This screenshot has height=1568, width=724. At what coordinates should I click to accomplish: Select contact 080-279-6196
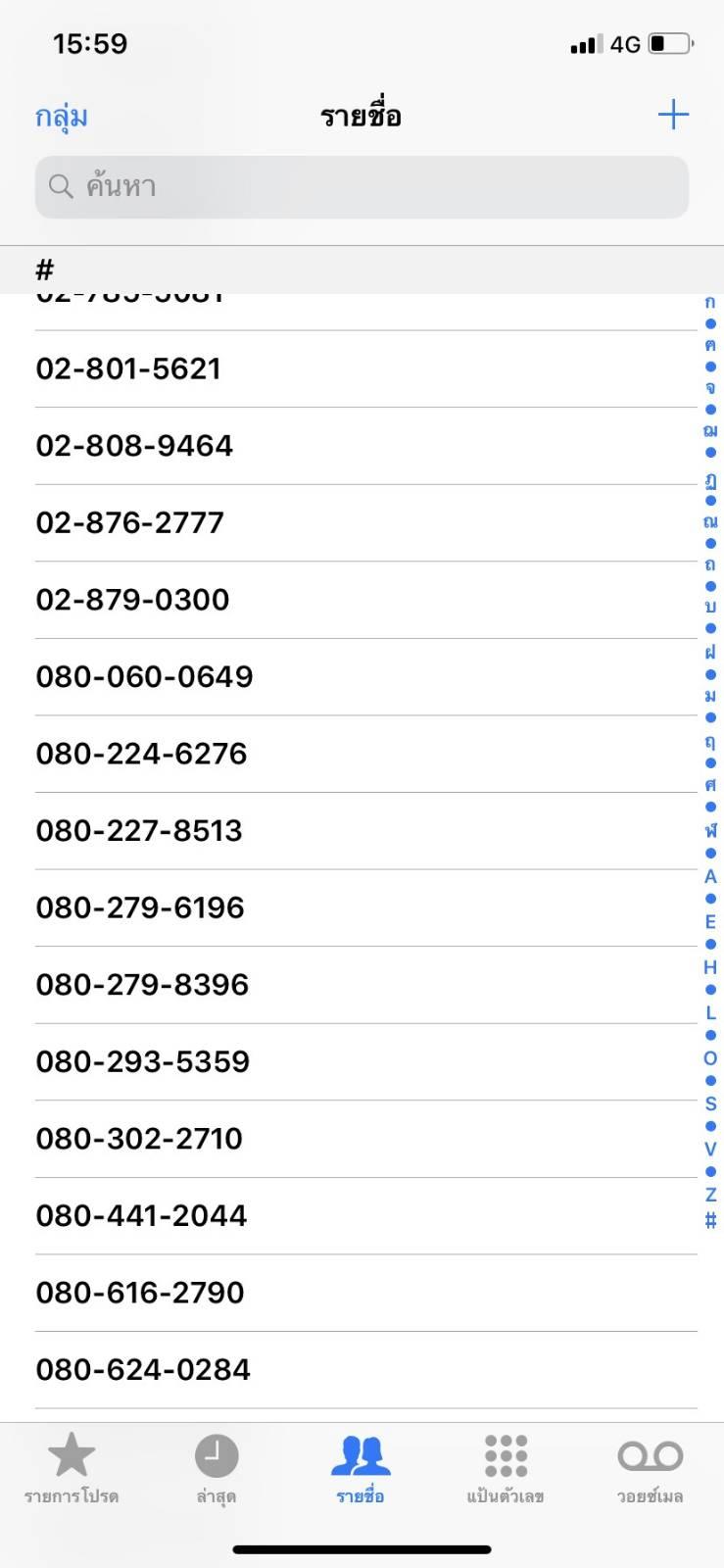(x=365, y=907)
